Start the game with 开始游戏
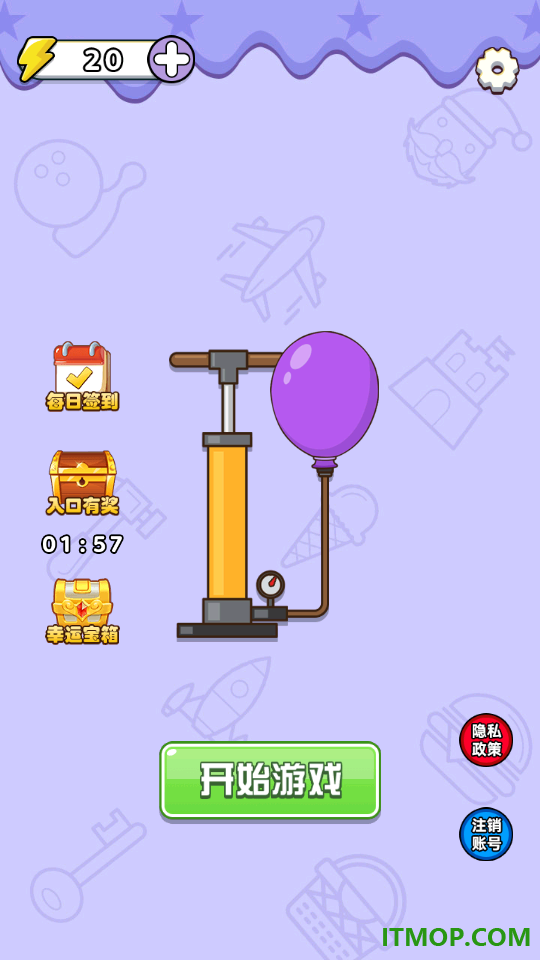The image size is (540, 960). pos(270,780)
